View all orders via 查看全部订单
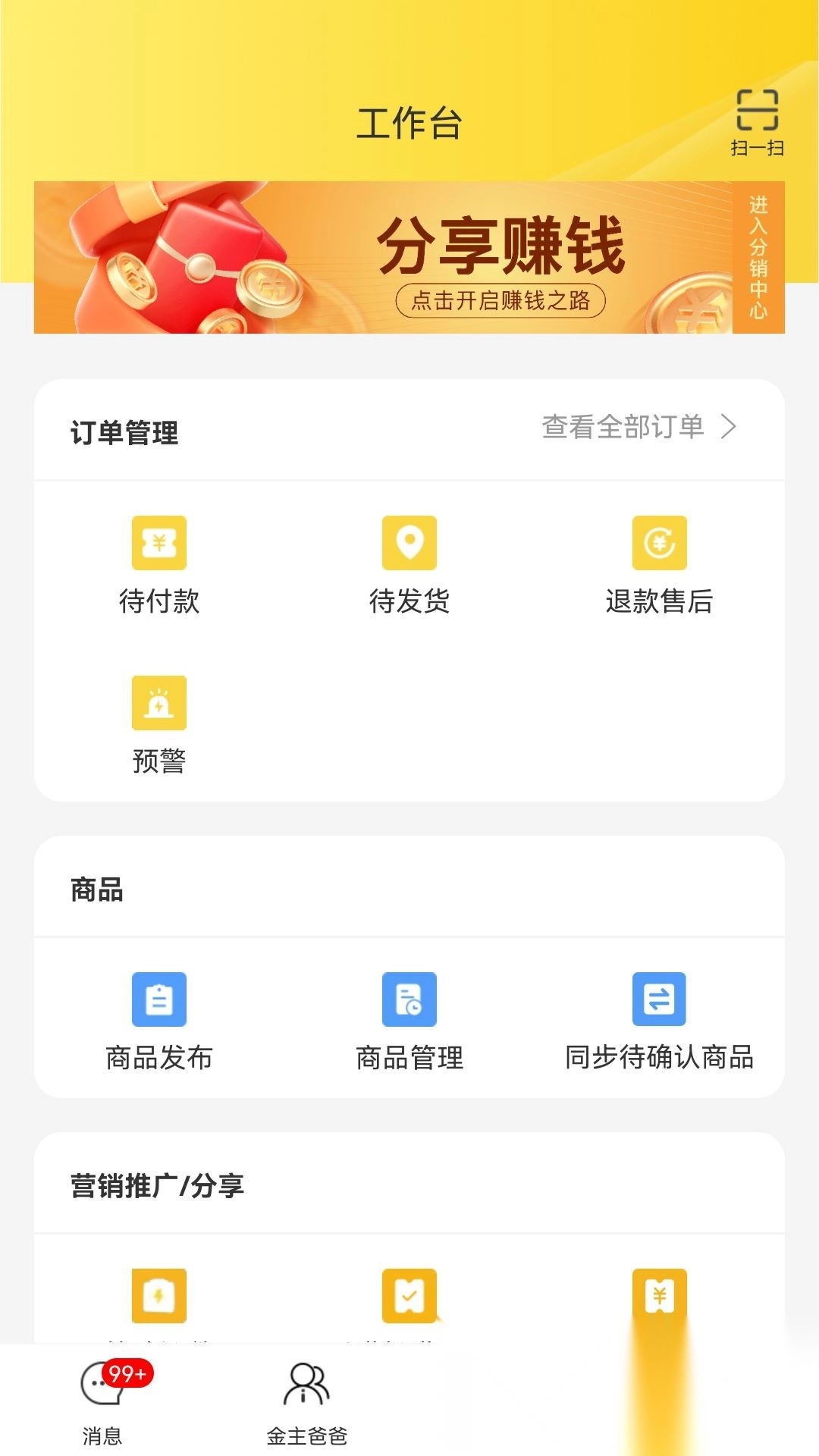The width and height of the screenshot is (819, 1456). tap(639, 427)
